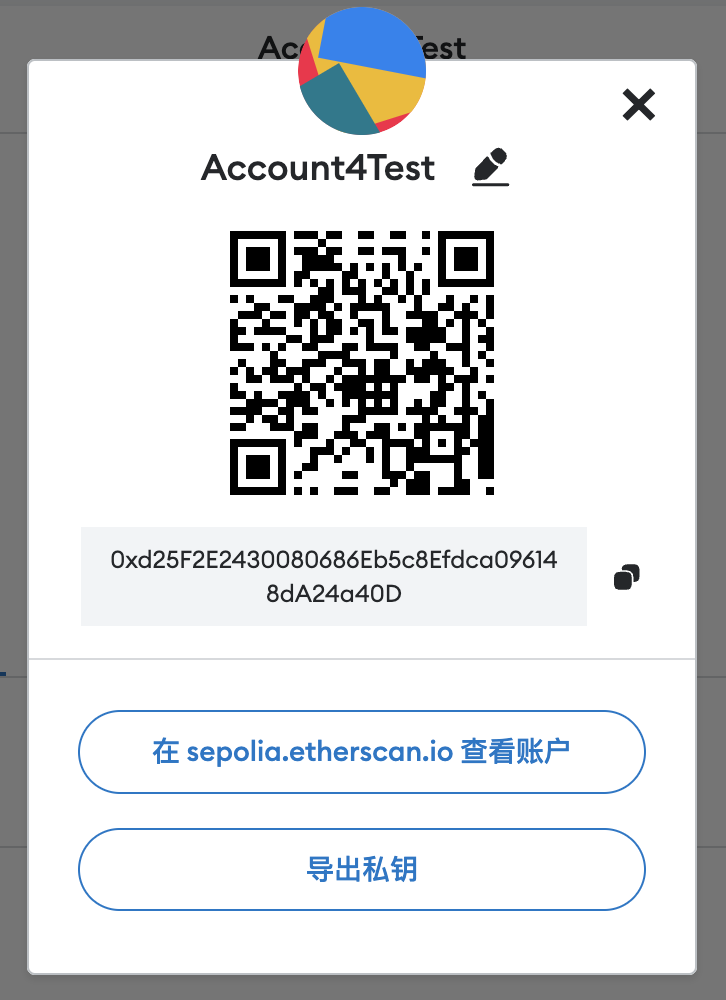
Task: Click the copy icon beside the wallet address
Action: 627,576
